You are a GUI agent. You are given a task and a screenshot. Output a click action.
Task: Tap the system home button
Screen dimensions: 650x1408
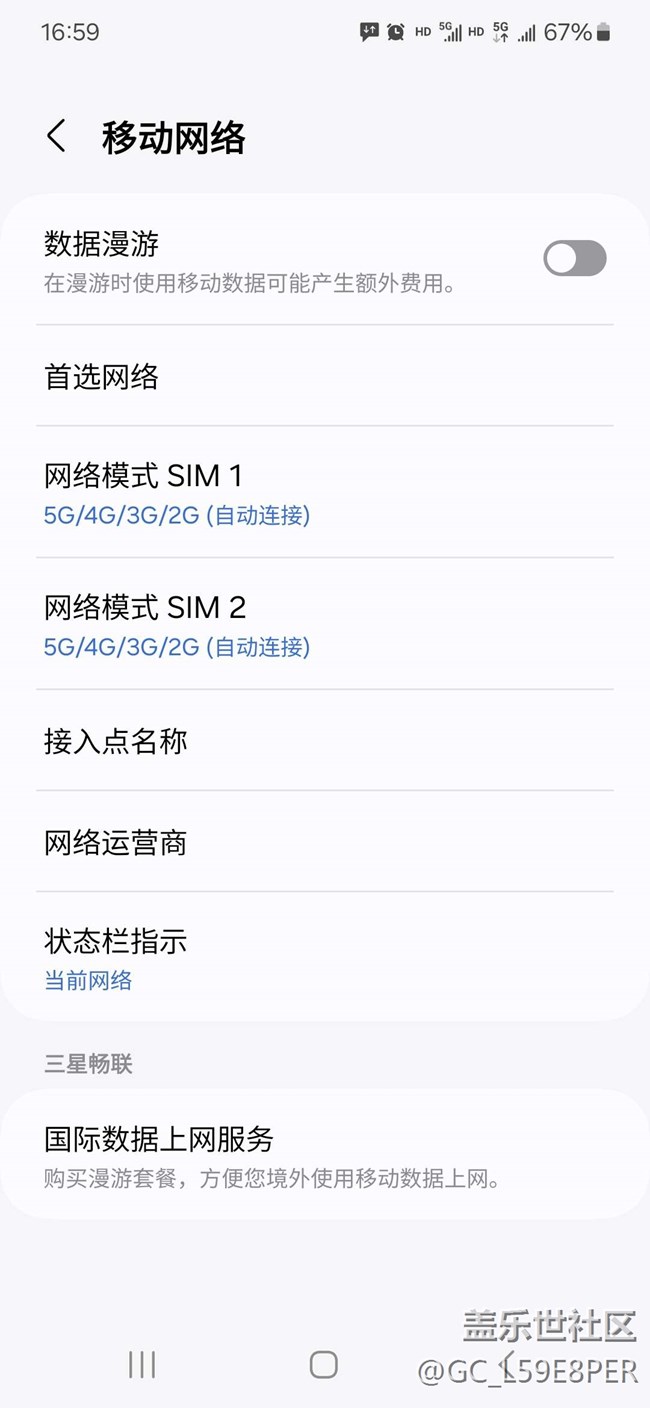[324, 1365]
